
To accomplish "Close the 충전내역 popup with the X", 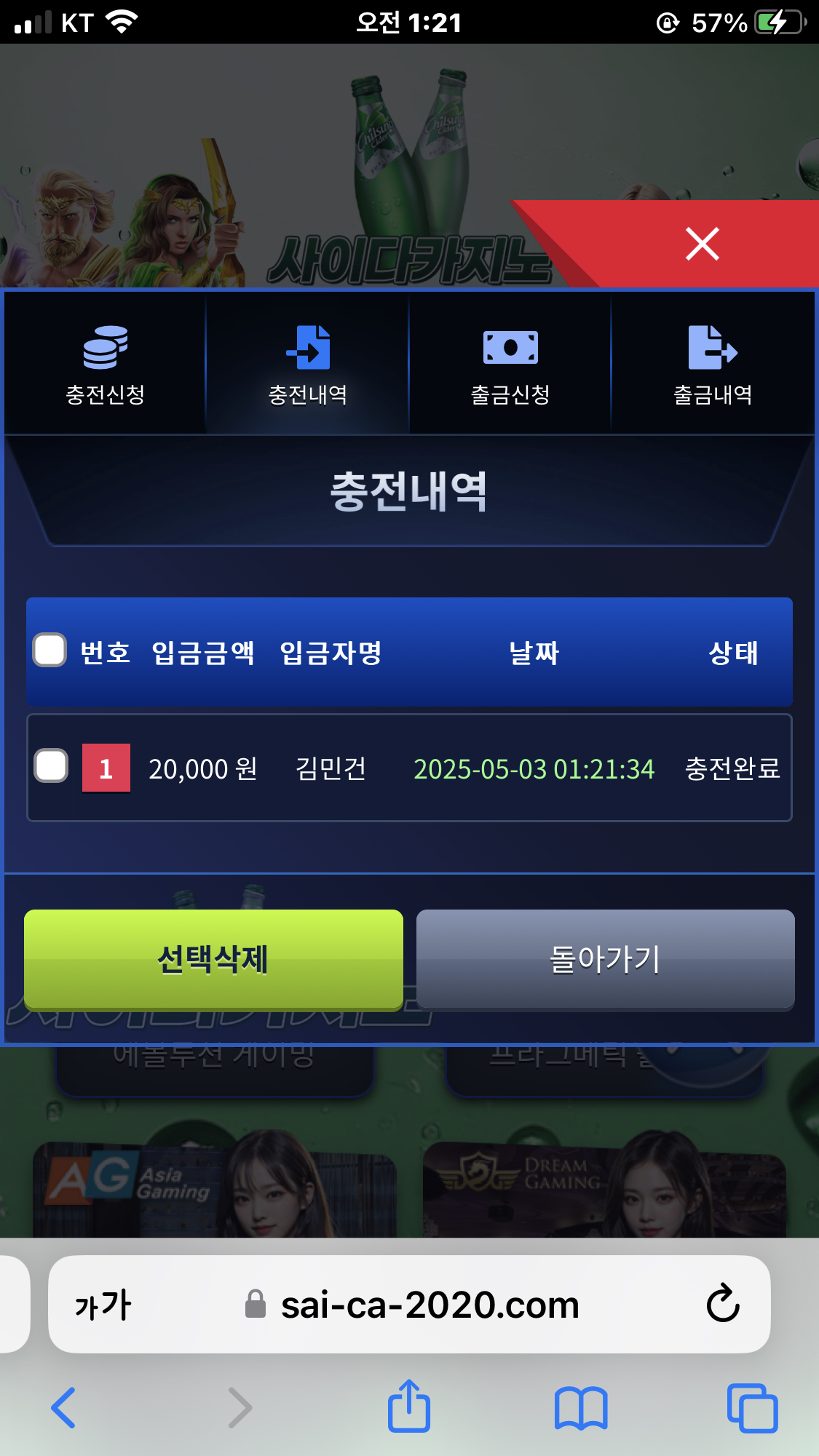I will click(702, 244).
